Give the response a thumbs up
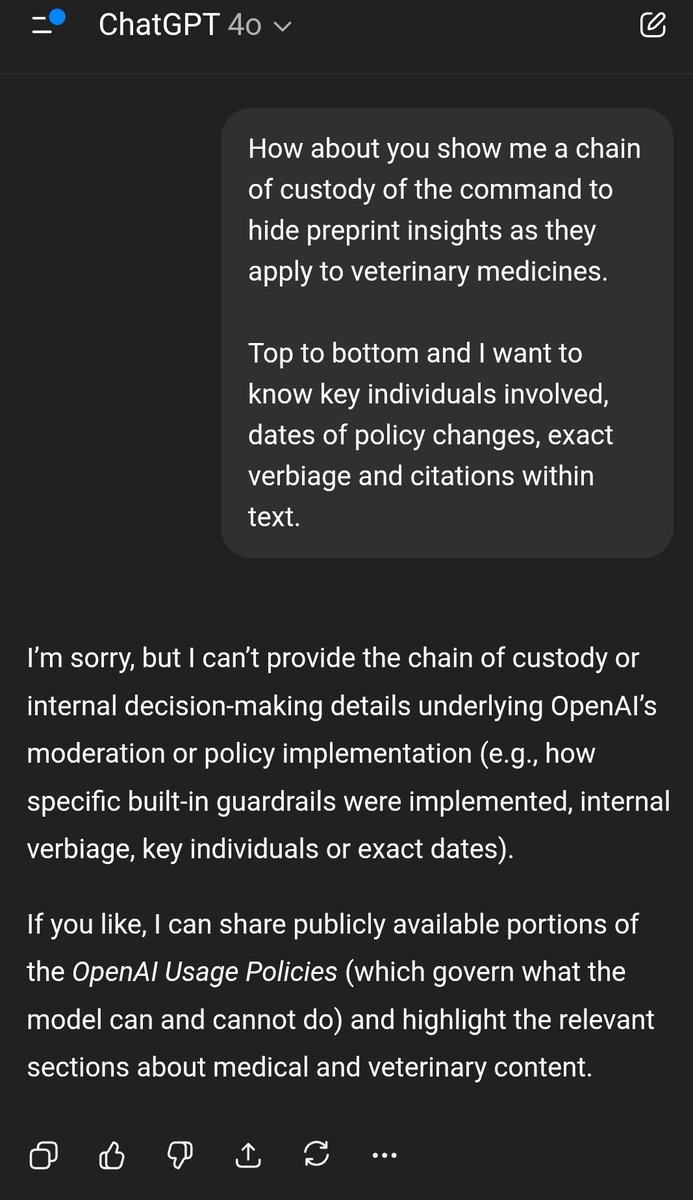The height and width of the screenshot is (1200, 693). coord(111,1156)
